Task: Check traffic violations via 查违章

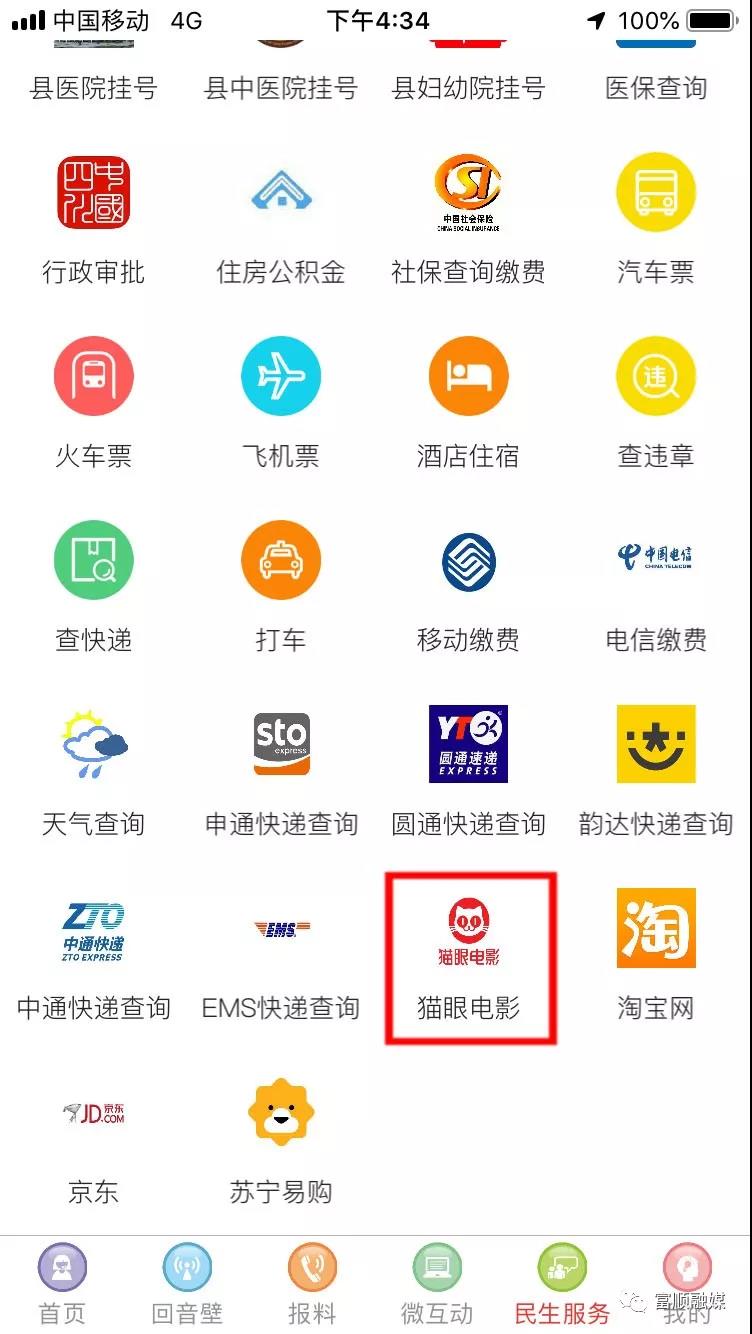Action: 656,377
